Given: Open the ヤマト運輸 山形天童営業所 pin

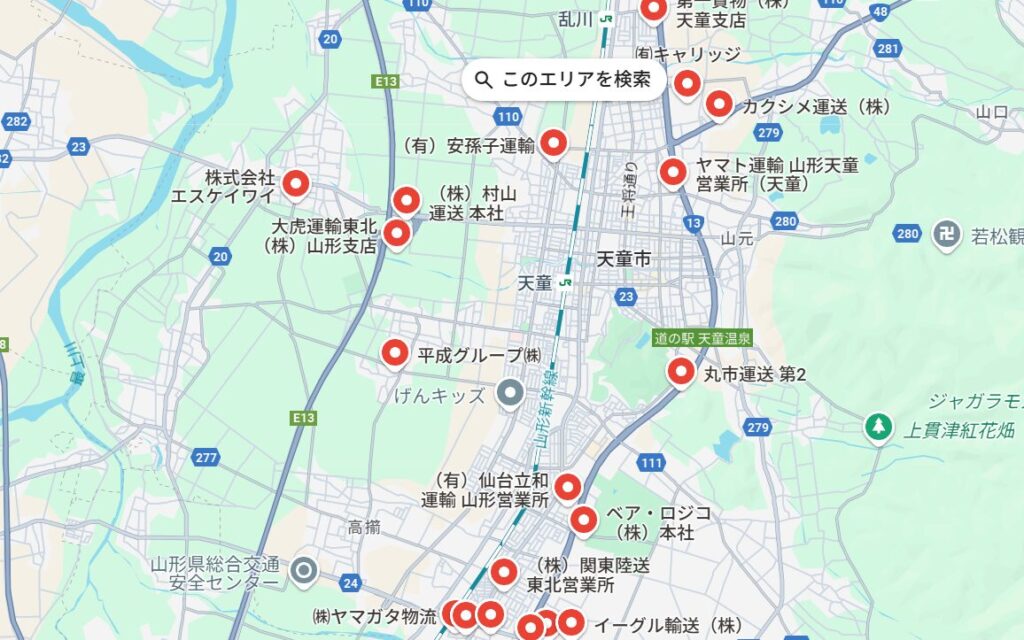Looking at the screenshot, I should [x=673, y=172].
